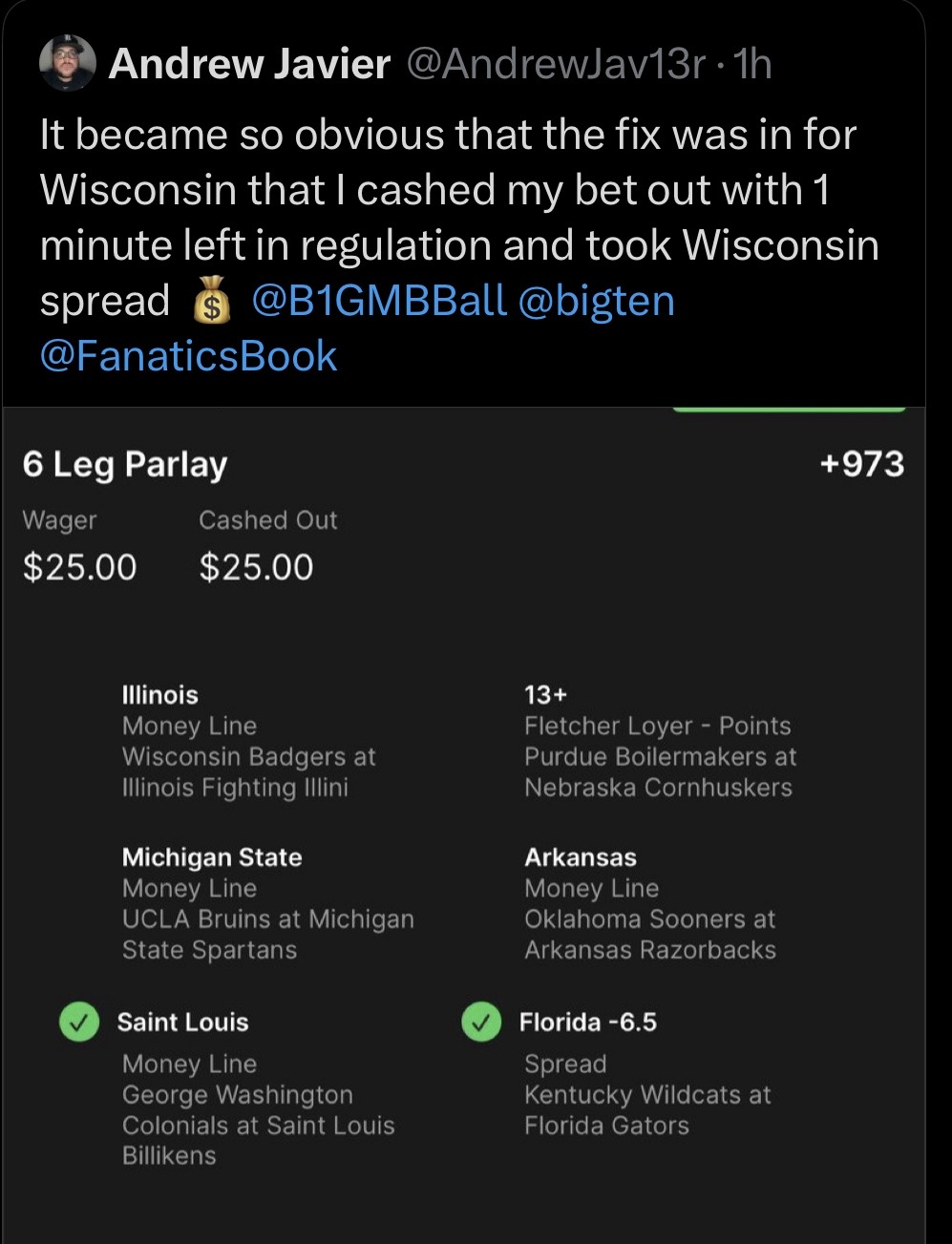952x1244 pixels.
Task: Open the @bigten mention
Action: pos(596,302)
